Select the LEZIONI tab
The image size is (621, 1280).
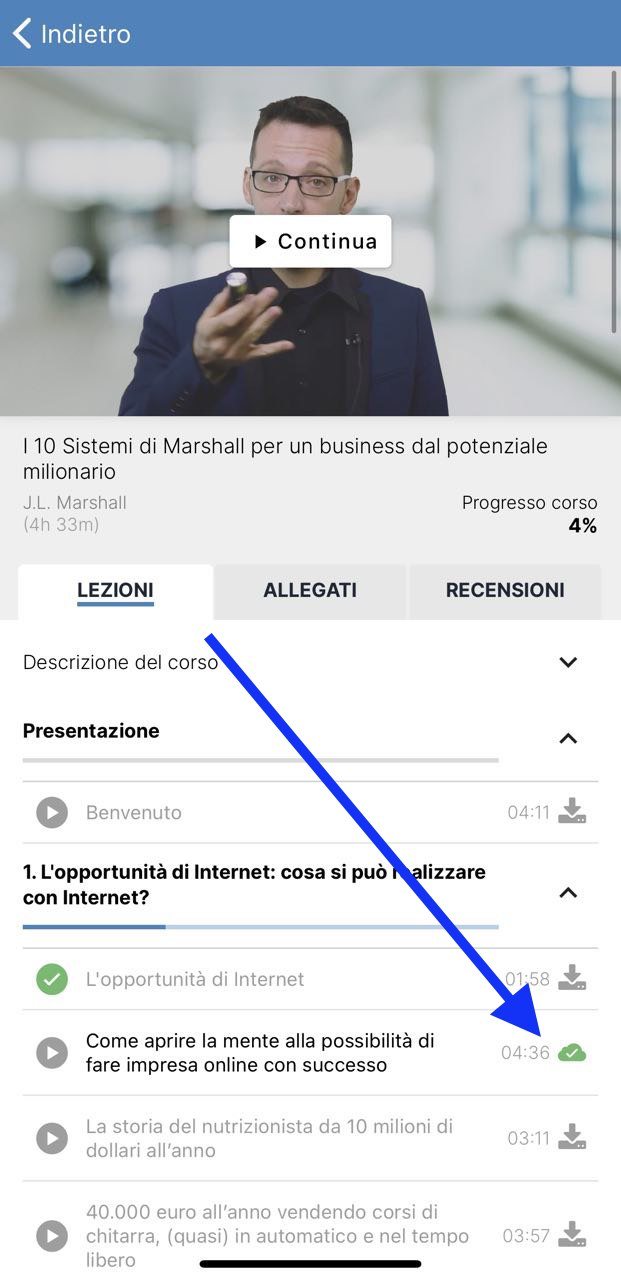tap(115, 590)
